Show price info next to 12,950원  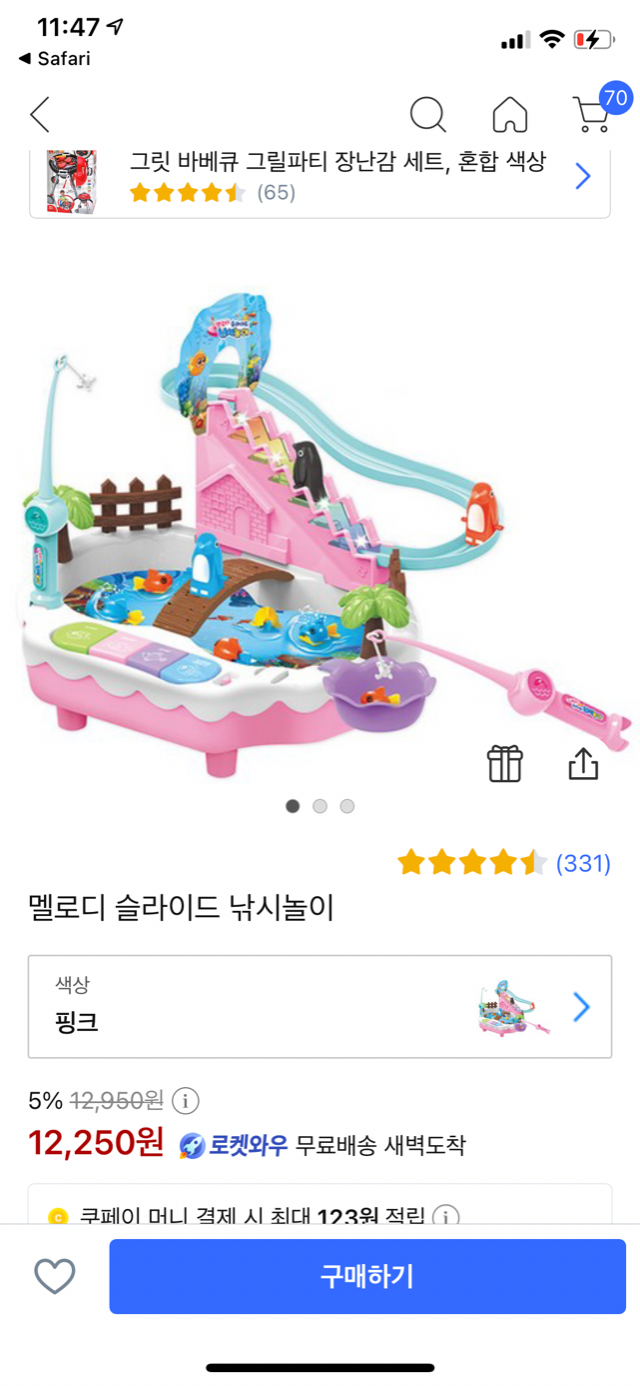186,1101
